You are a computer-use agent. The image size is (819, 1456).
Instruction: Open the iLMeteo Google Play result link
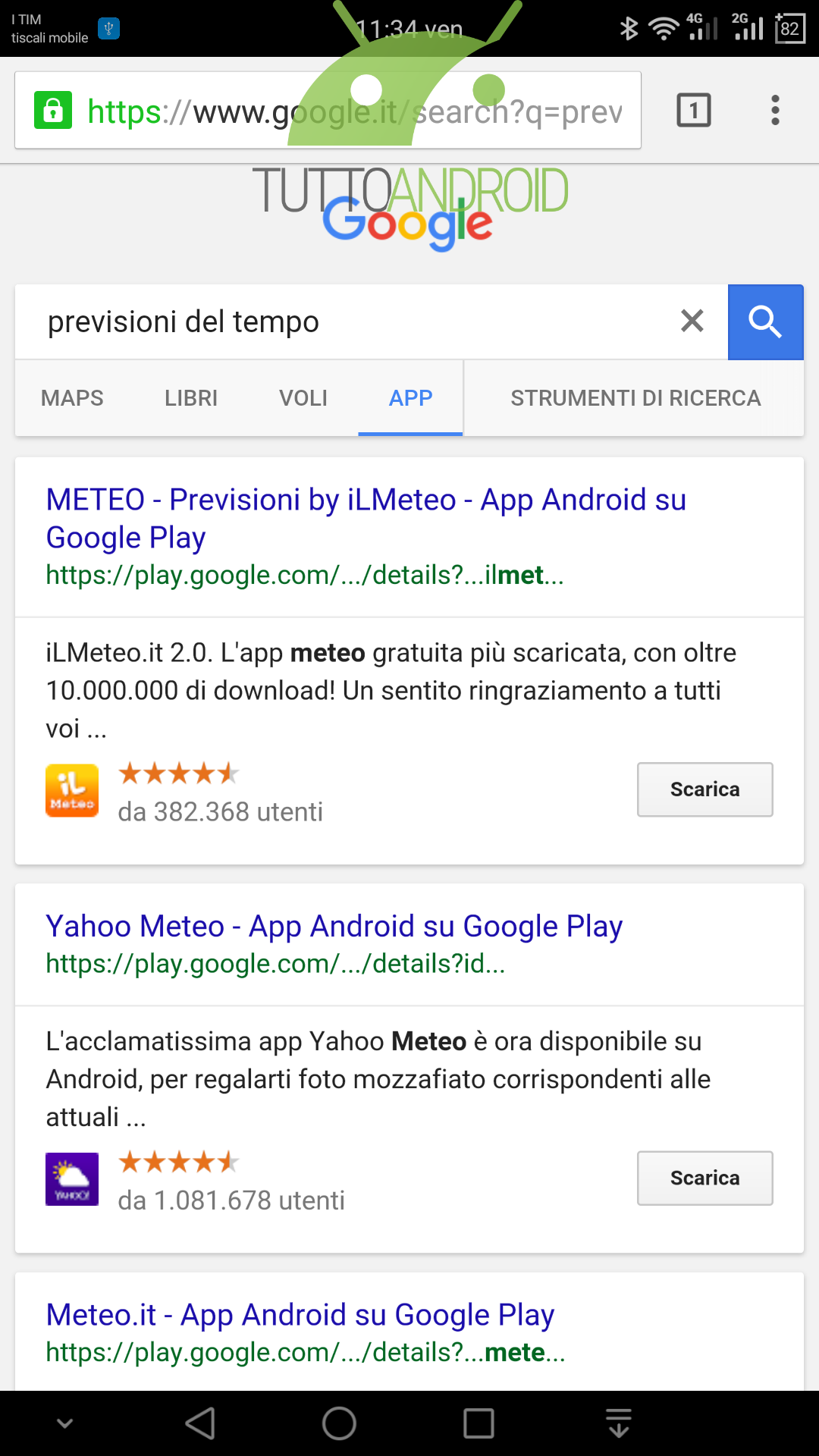click(366, 519)
